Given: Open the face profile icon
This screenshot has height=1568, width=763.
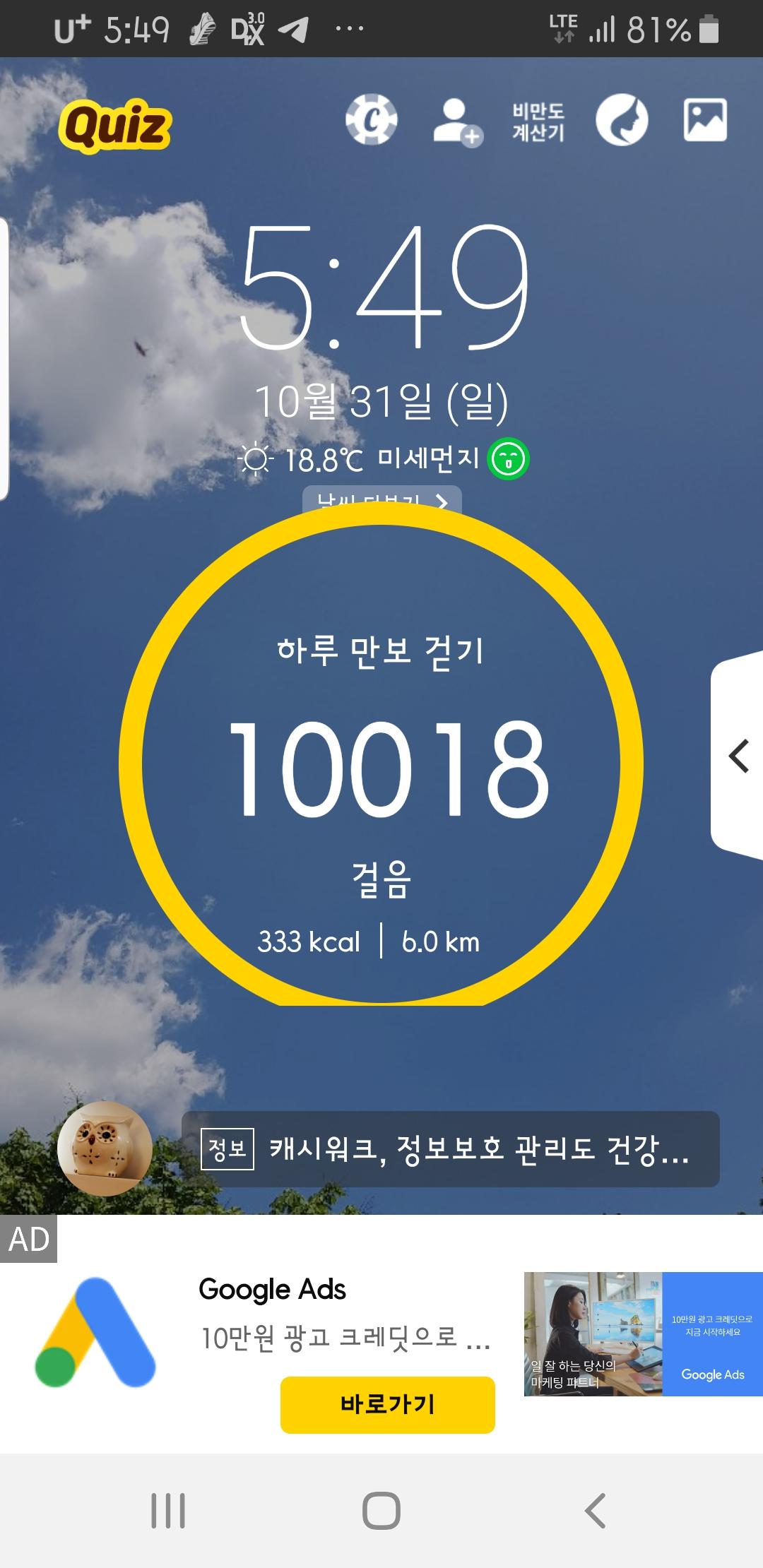Looking at the screenshot, I should (622, 120).
